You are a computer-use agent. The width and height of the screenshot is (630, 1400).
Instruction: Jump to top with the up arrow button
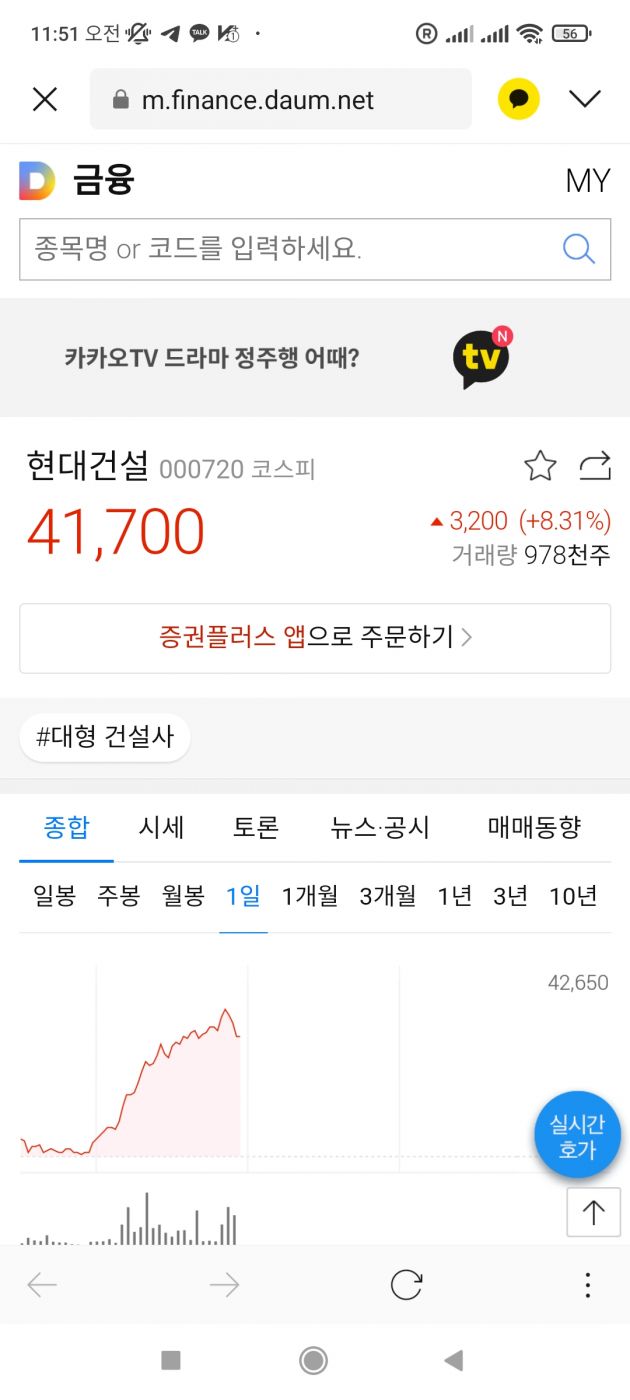click(x=593, y=1213)
